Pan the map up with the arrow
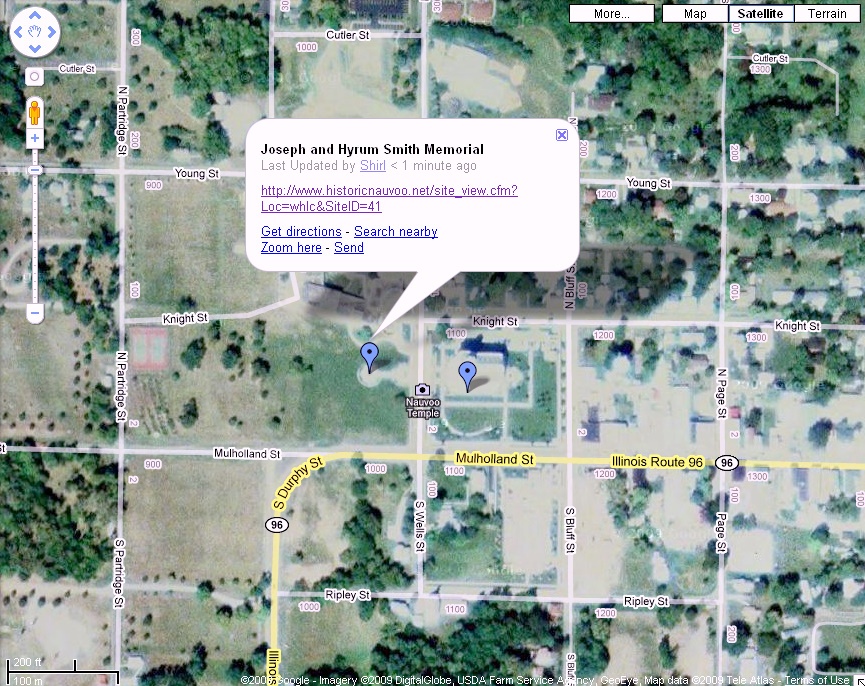Screen dimensions: 865x686 coord(34,18)
